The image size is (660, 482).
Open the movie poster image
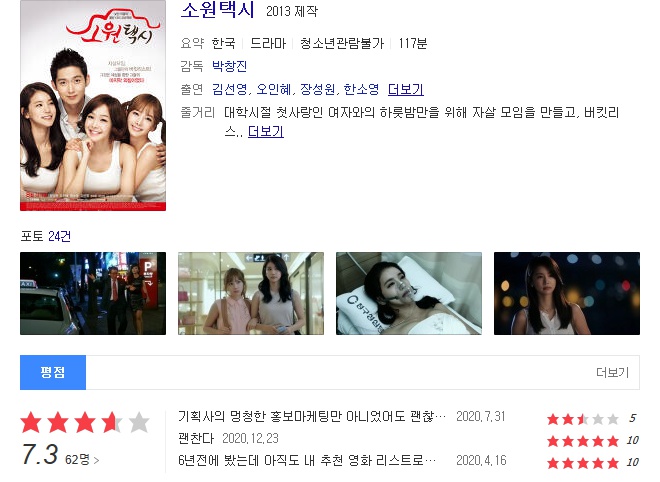coord(93,106)
